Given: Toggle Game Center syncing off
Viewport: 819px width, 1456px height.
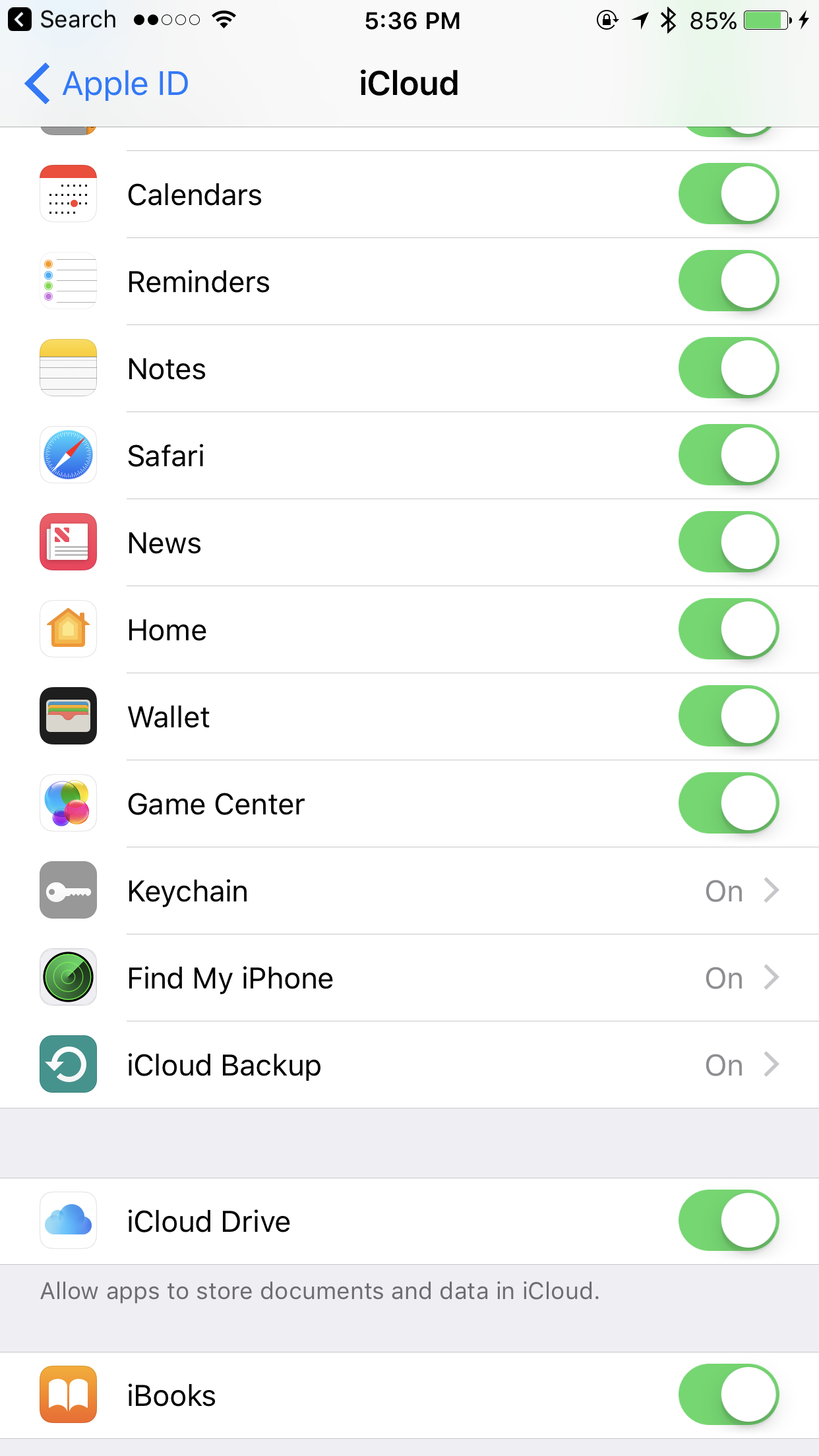Looking at the screenshot, I should (728, 803).
